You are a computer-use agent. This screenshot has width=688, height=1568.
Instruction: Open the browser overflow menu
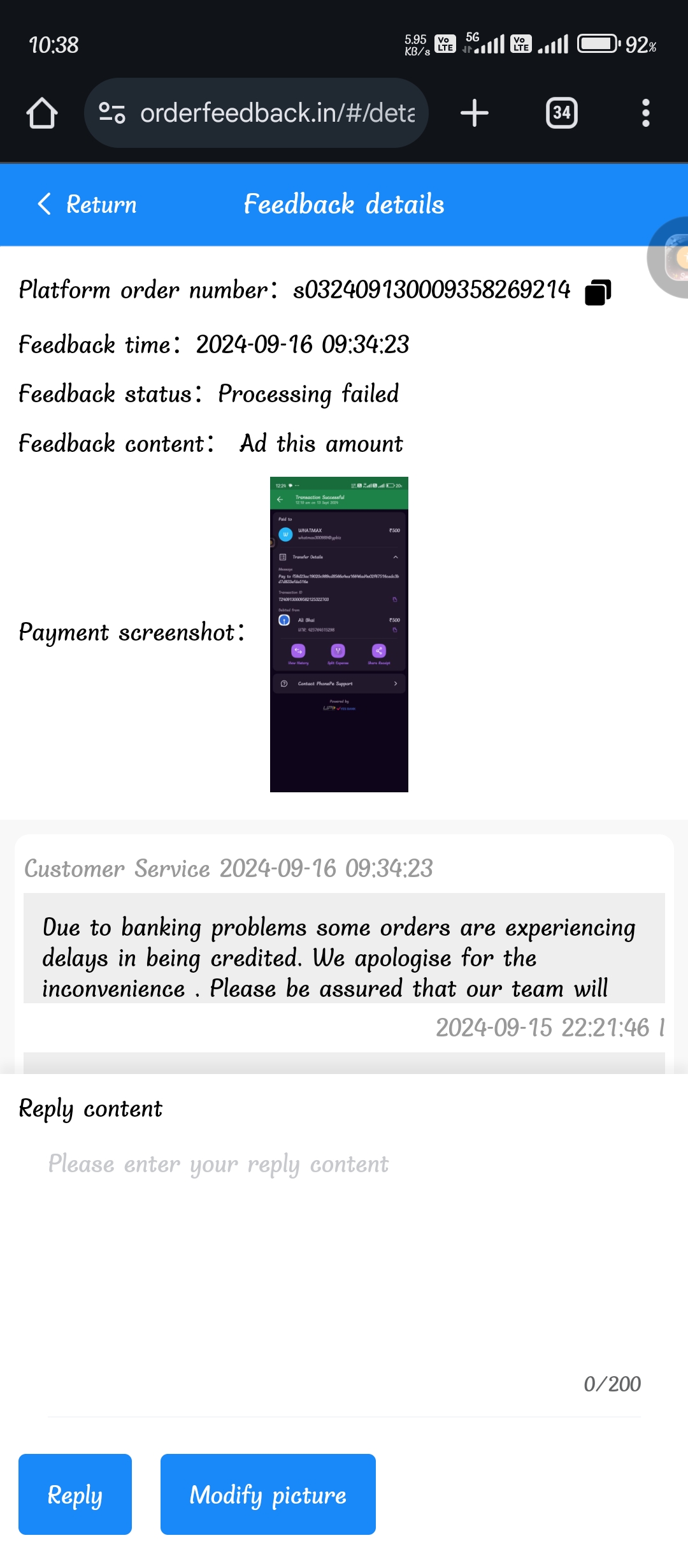pos(645,113)
